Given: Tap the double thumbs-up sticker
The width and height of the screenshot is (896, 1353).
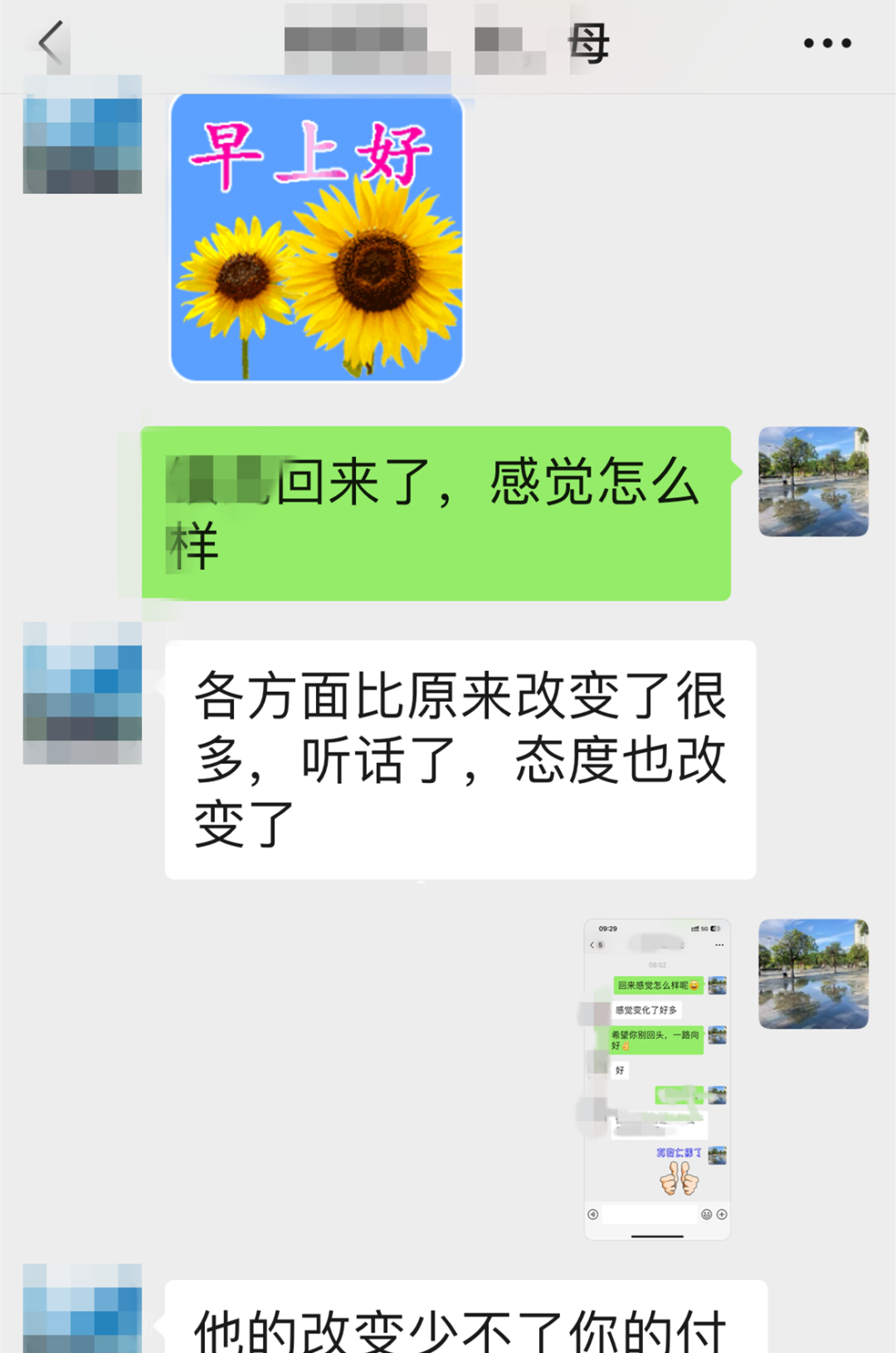Looking at the screenshot, I should (677, 1176).
